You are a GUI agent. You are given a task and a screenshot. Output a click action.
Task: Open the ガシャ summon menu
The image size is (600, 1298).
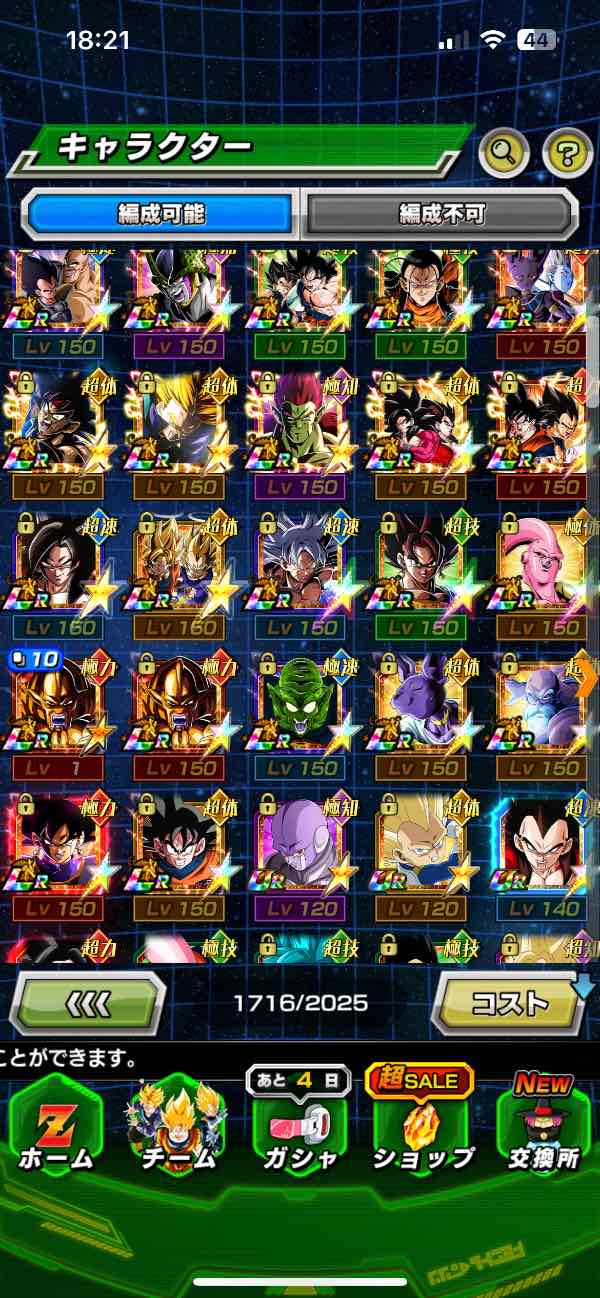(x=299, y=1128)
